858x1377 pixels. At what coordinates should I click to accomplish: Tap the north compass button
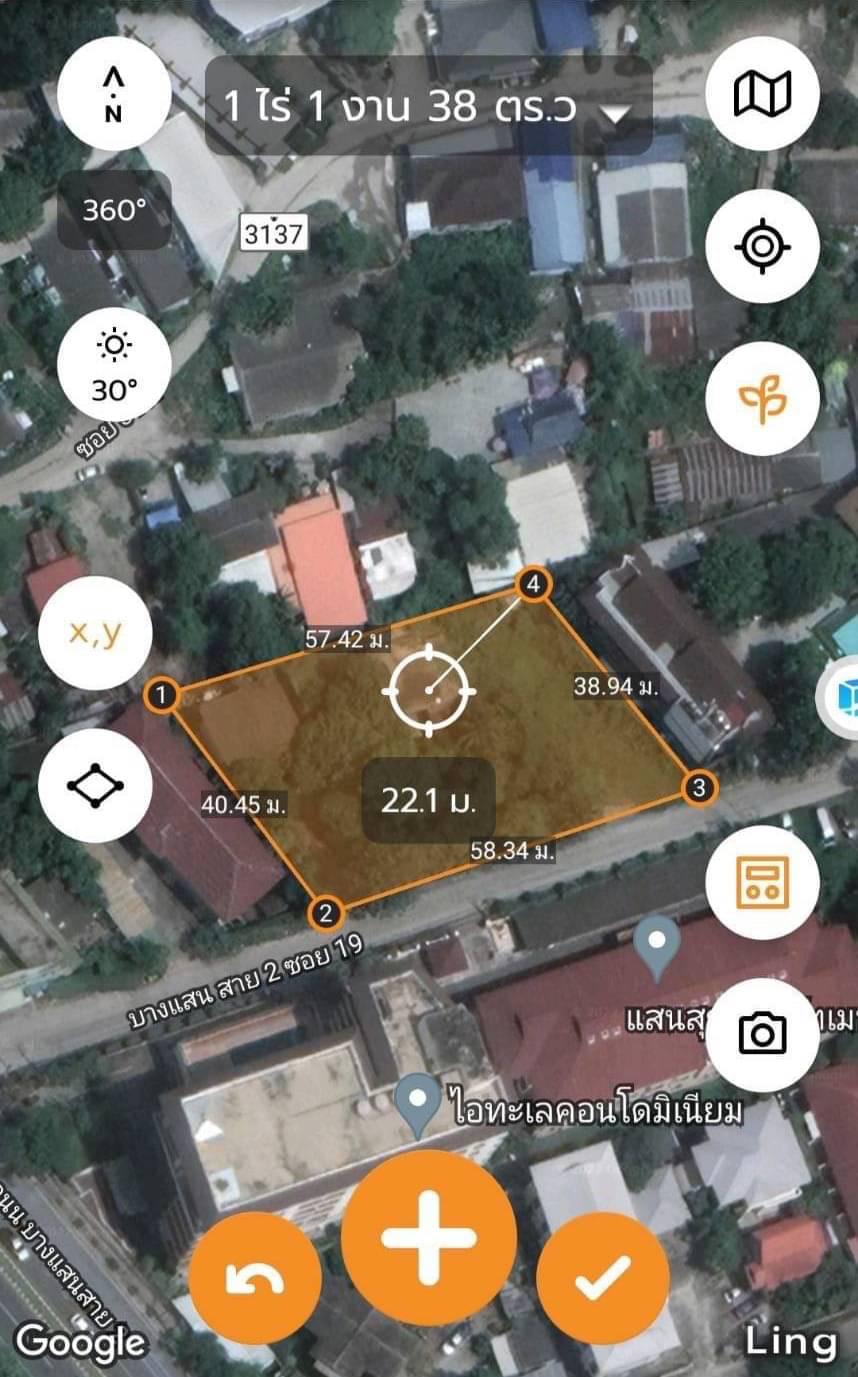pyautogui.click(x=114, y=94)
